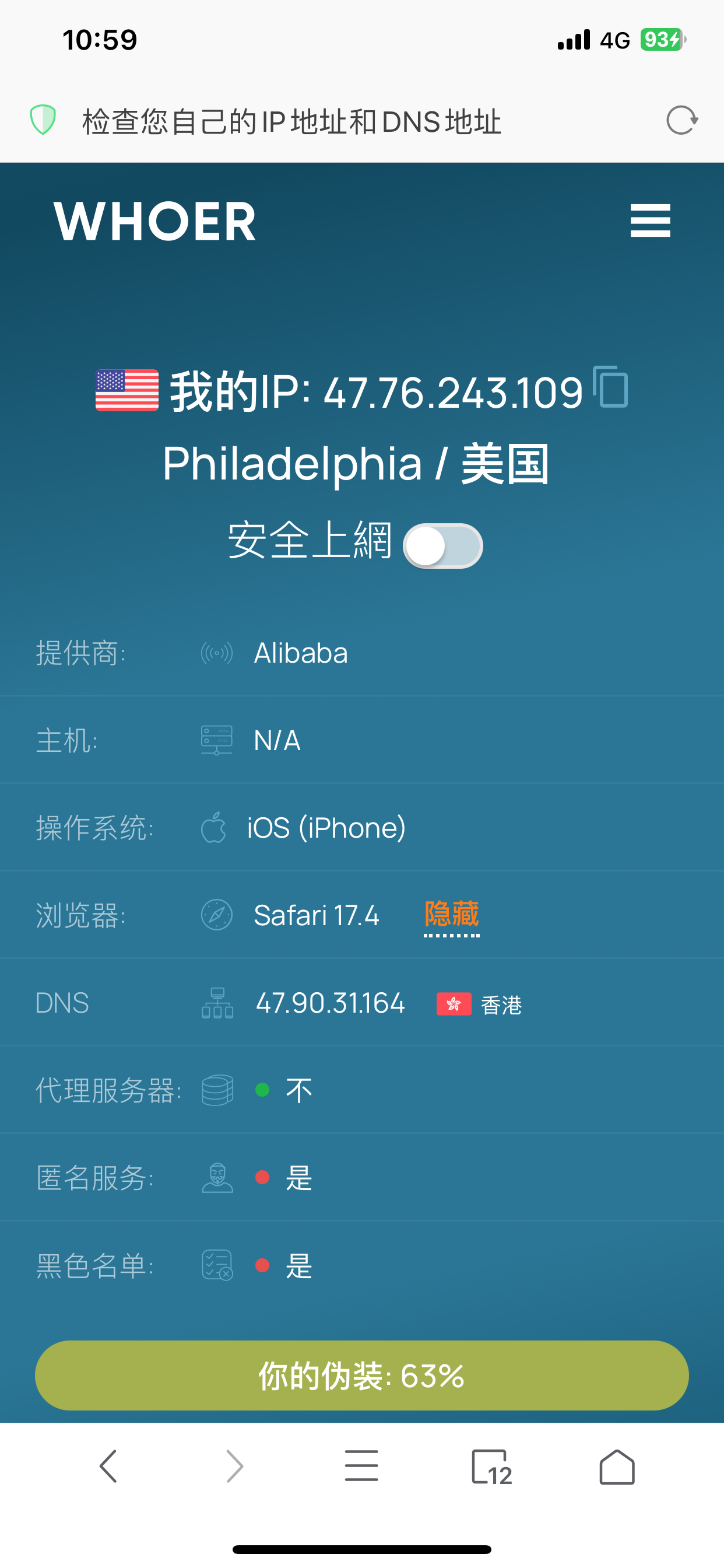This screenshot has height=1568, width=724.
Task: Tap the 你的伪装: 63% button
Action: tap(361, 1375)
